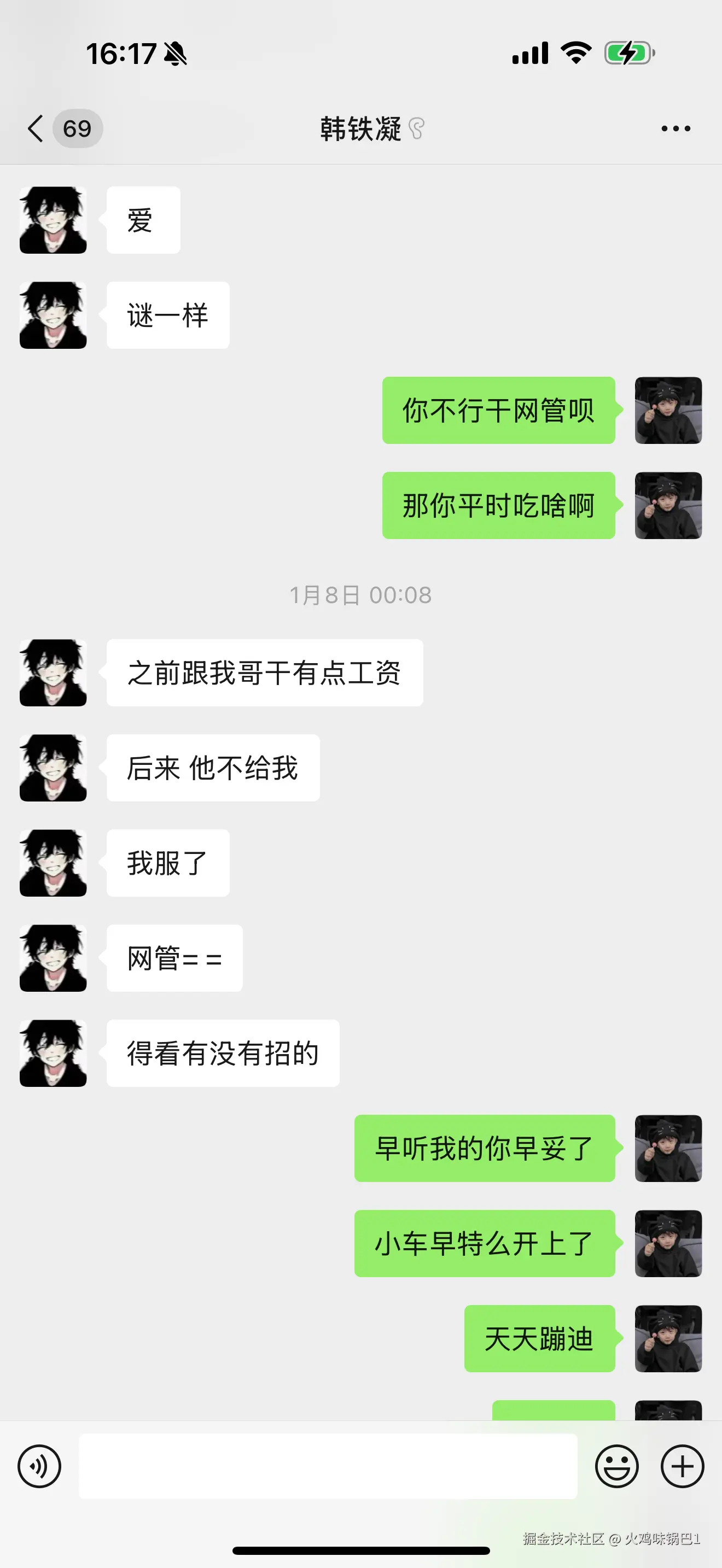This screenshot has width=722, height=1568.
Task: Open the plus attachments menu
Action: point(683,1466)
